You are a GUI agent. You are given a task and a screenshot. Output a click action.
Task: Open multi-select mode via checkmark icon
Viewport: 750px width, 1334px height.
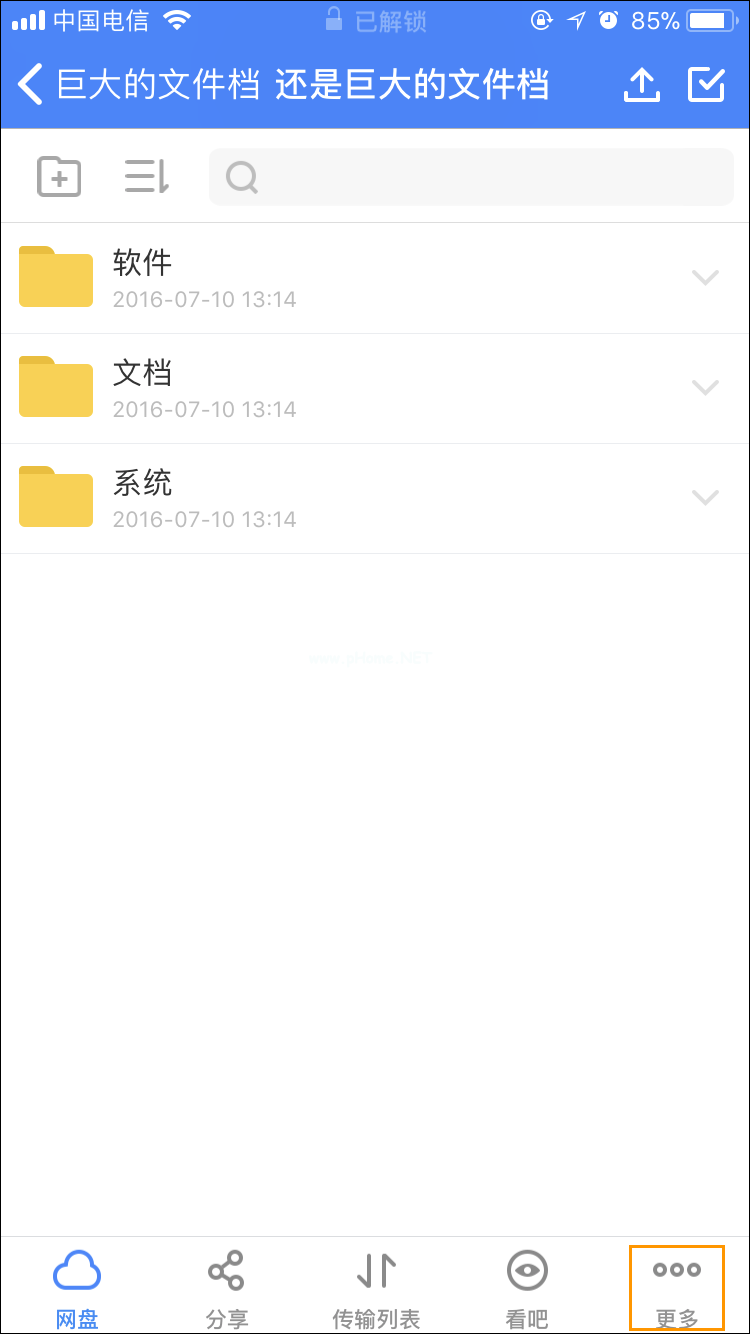(705, 86)
